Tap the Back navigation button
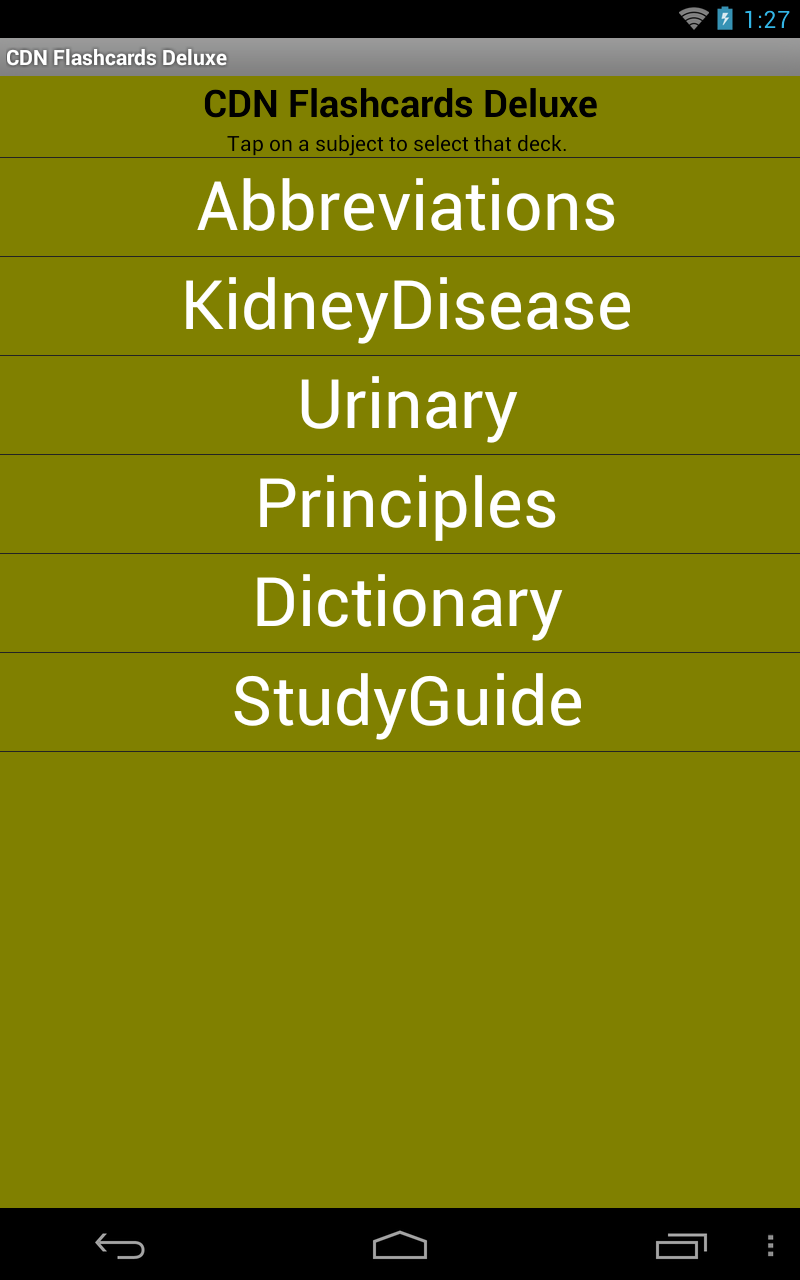This screenshot has width=800, height=1280. (120, 1246)
